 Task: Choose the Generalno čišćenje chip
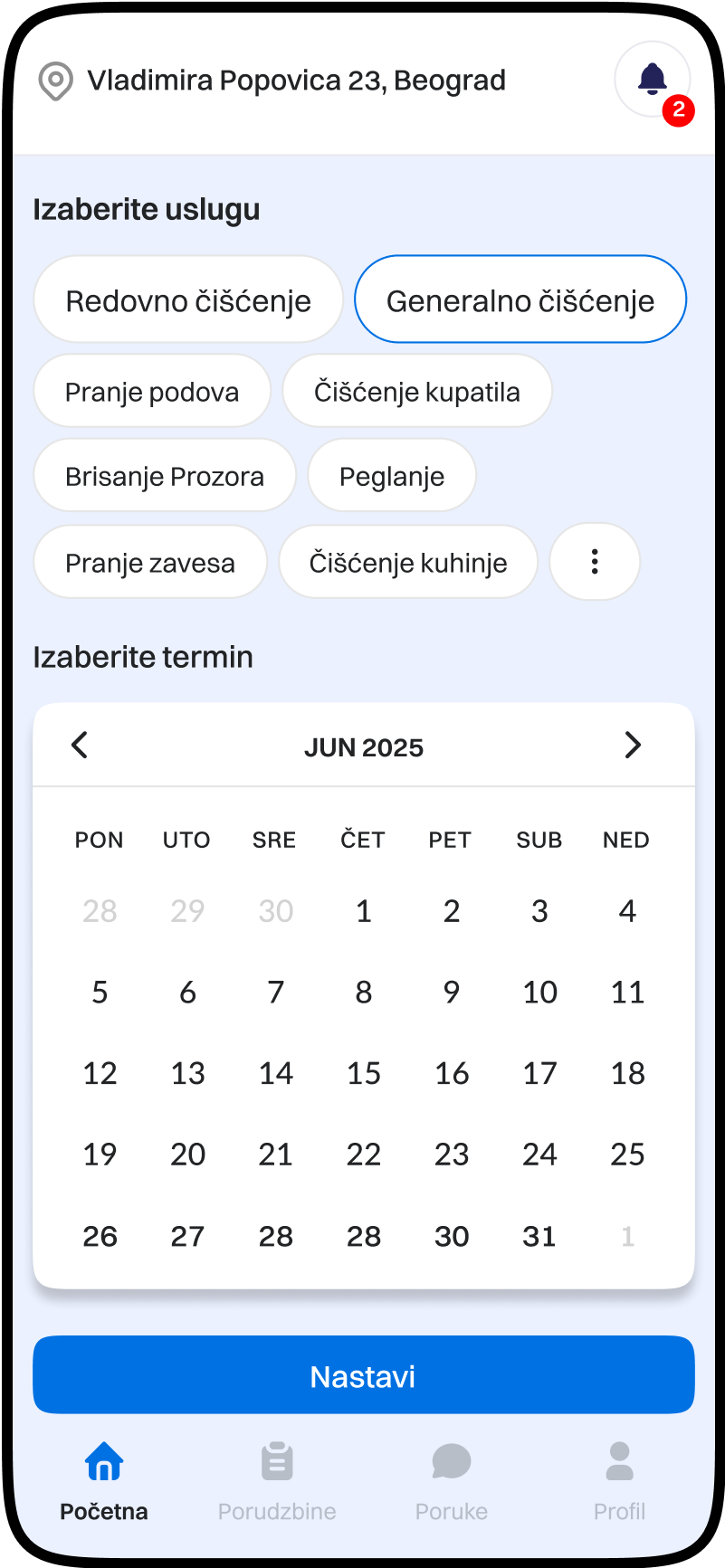pyautogui.click(x=520, y=299)
